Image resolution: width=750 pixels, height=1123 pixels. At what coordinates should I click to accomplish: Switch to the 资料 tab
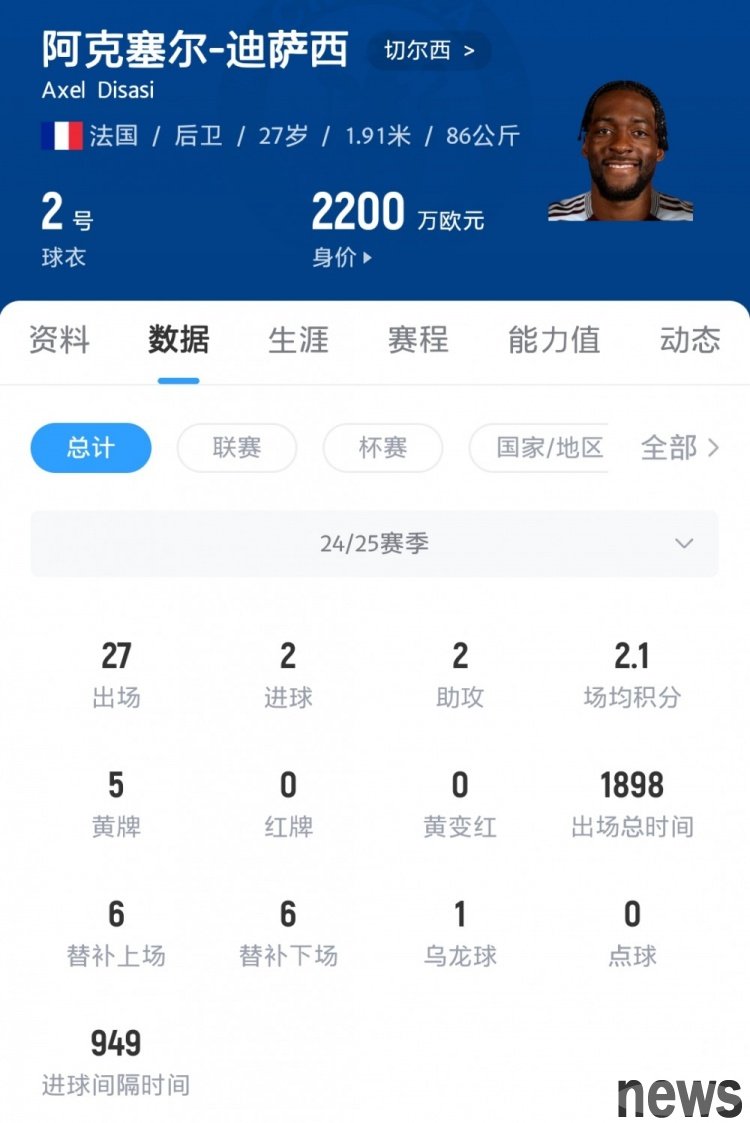click(59, 340)
